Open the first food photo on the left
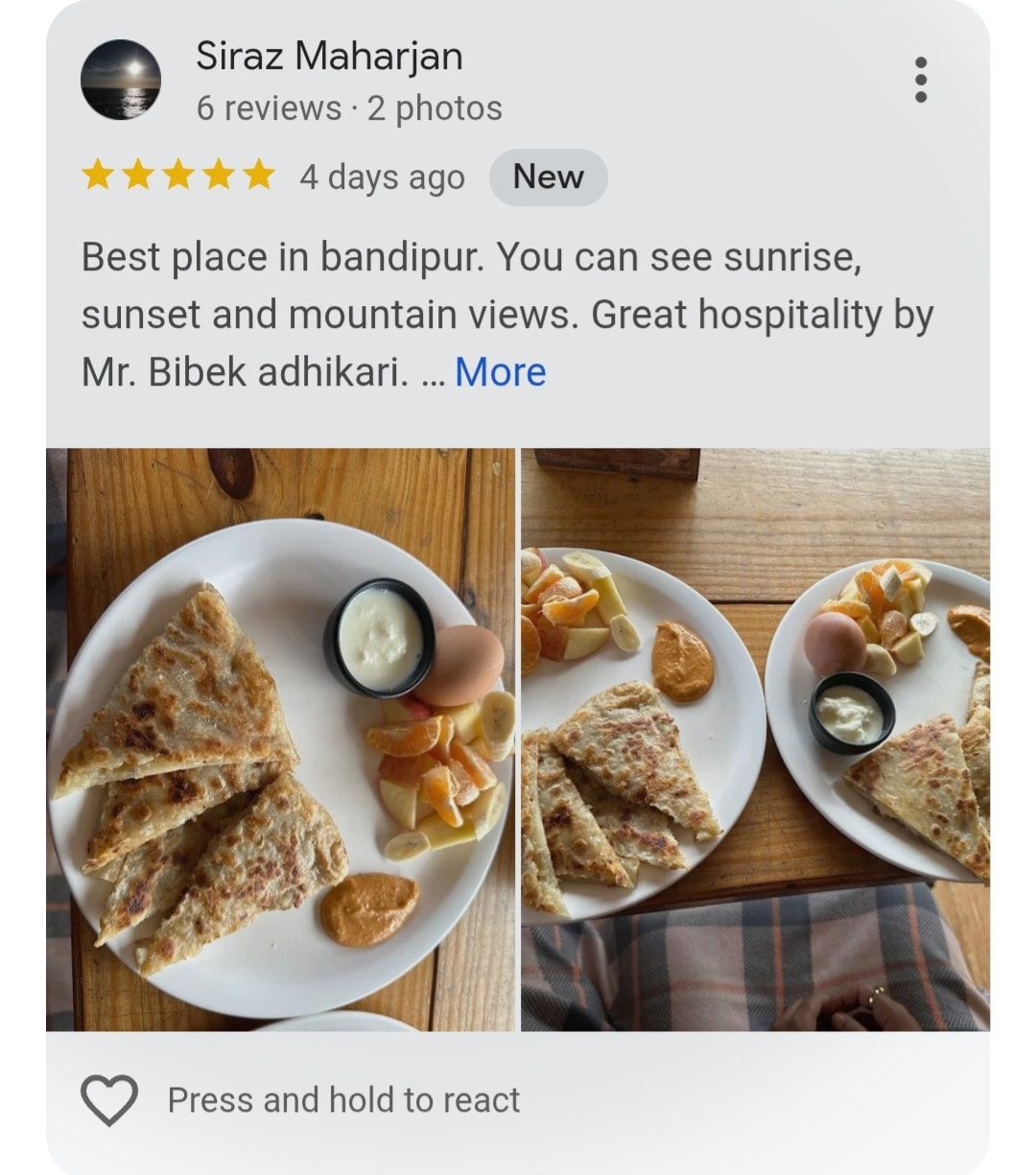Image resolution: width=1036 pixels, height=1175 pixels. (x=281, y=739)
